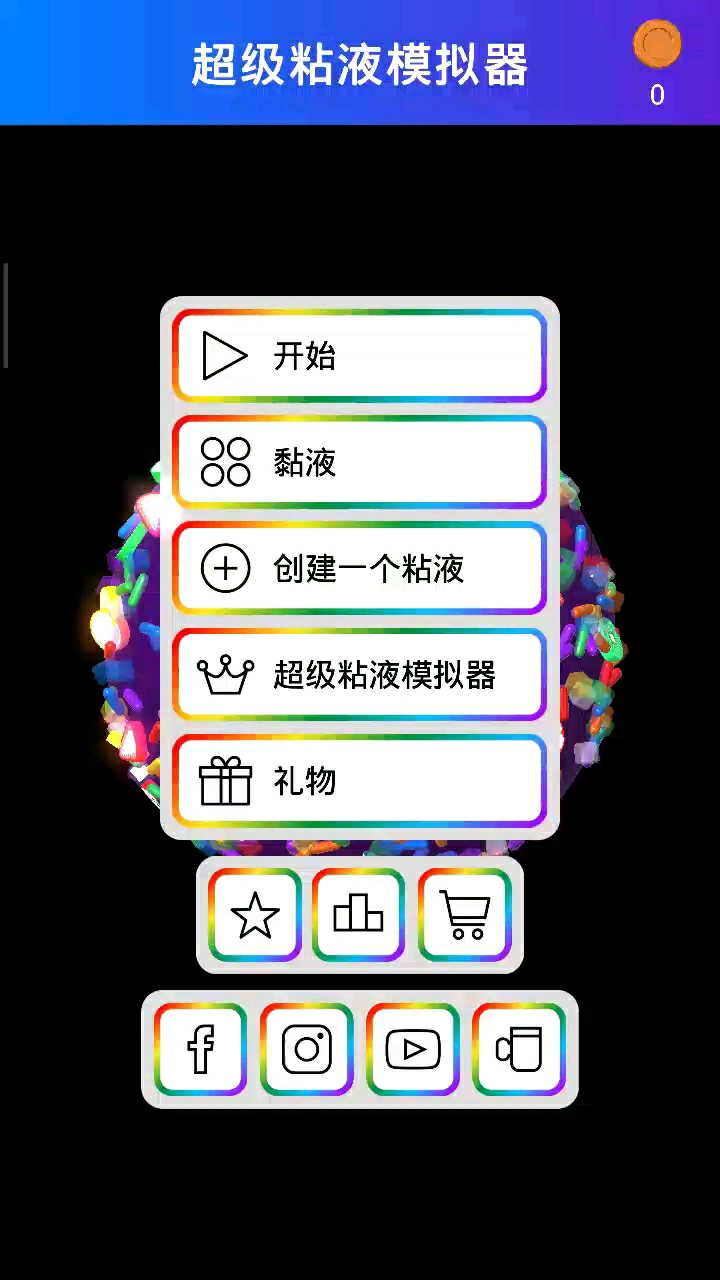Select 创建一个粘液 to create a slime
The height and width of the screenshot is (1280, 720).
coord(359,569)
